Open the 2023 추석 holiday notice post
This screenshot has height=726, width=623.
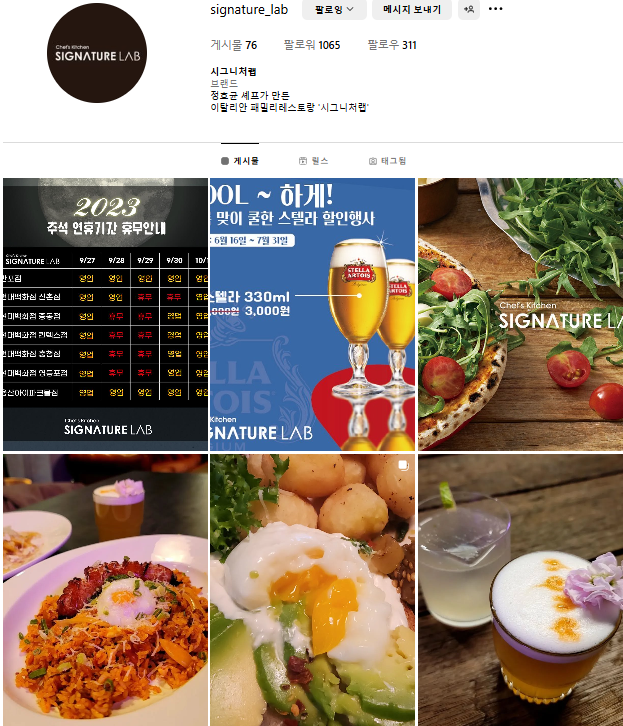(x=105, y=314)
